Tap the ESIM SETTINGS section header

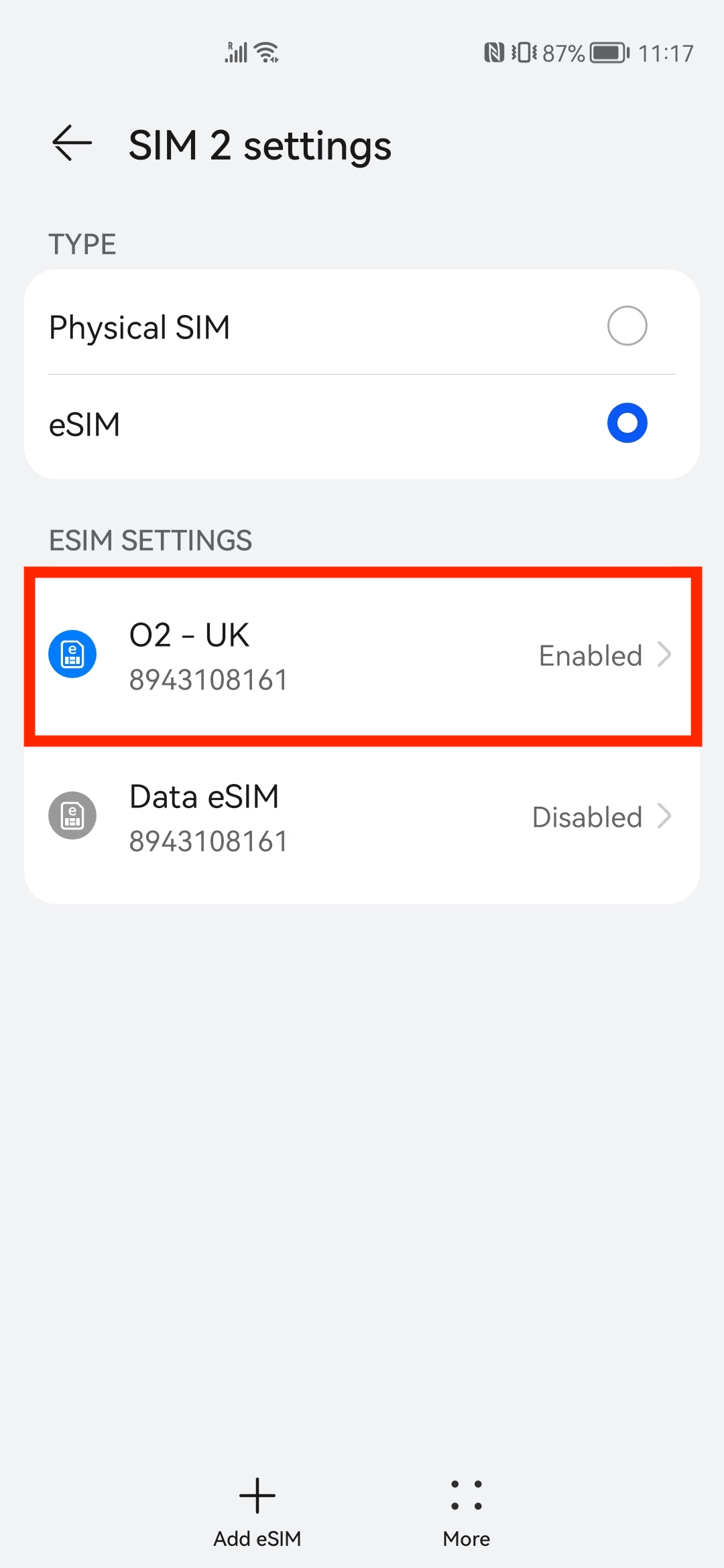pyautogui.click(x=151, y=539)
